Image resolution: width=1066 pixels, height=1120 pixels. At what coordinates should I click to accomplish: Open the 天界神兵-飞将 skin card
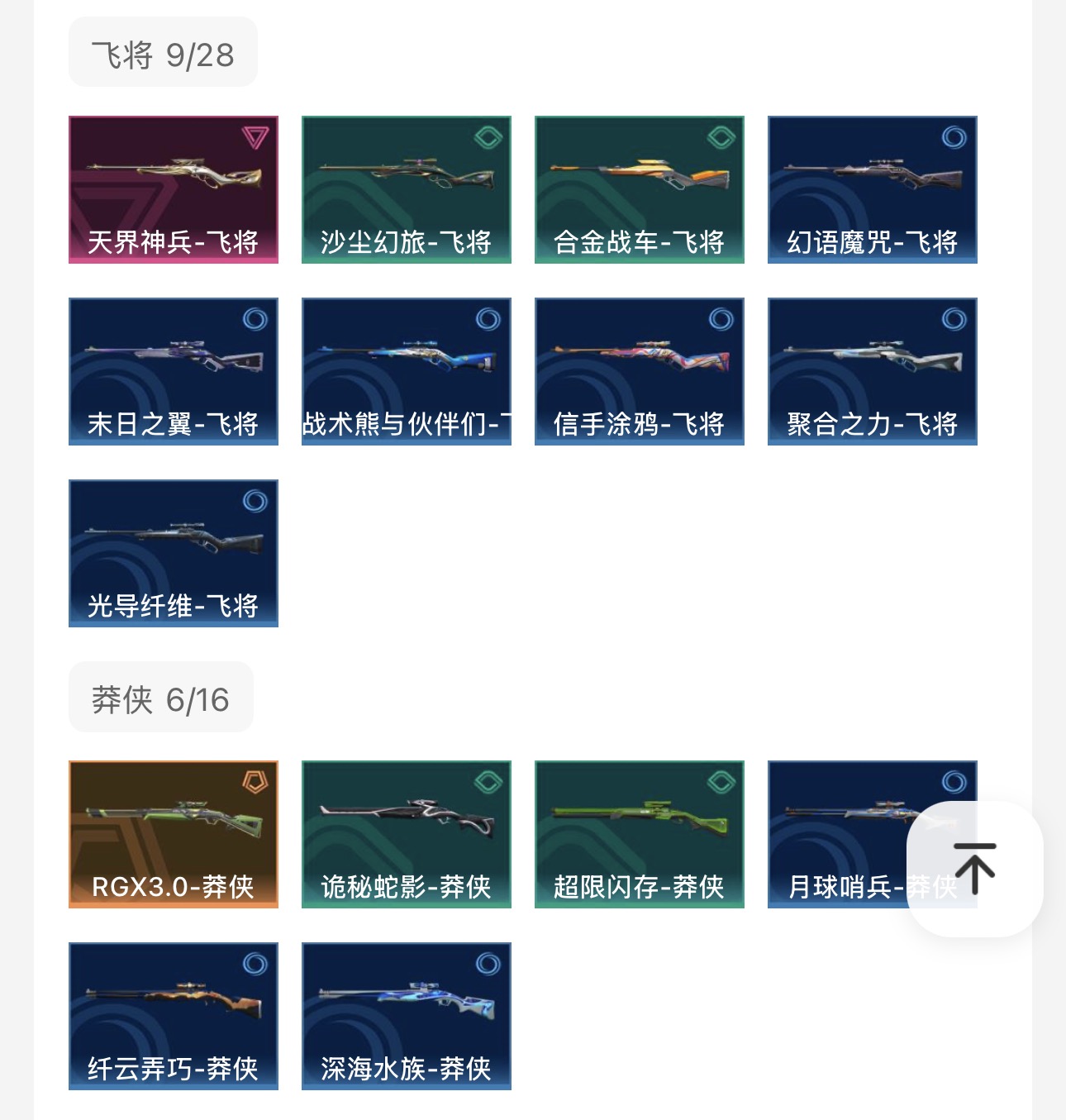[x=174, y=189]
